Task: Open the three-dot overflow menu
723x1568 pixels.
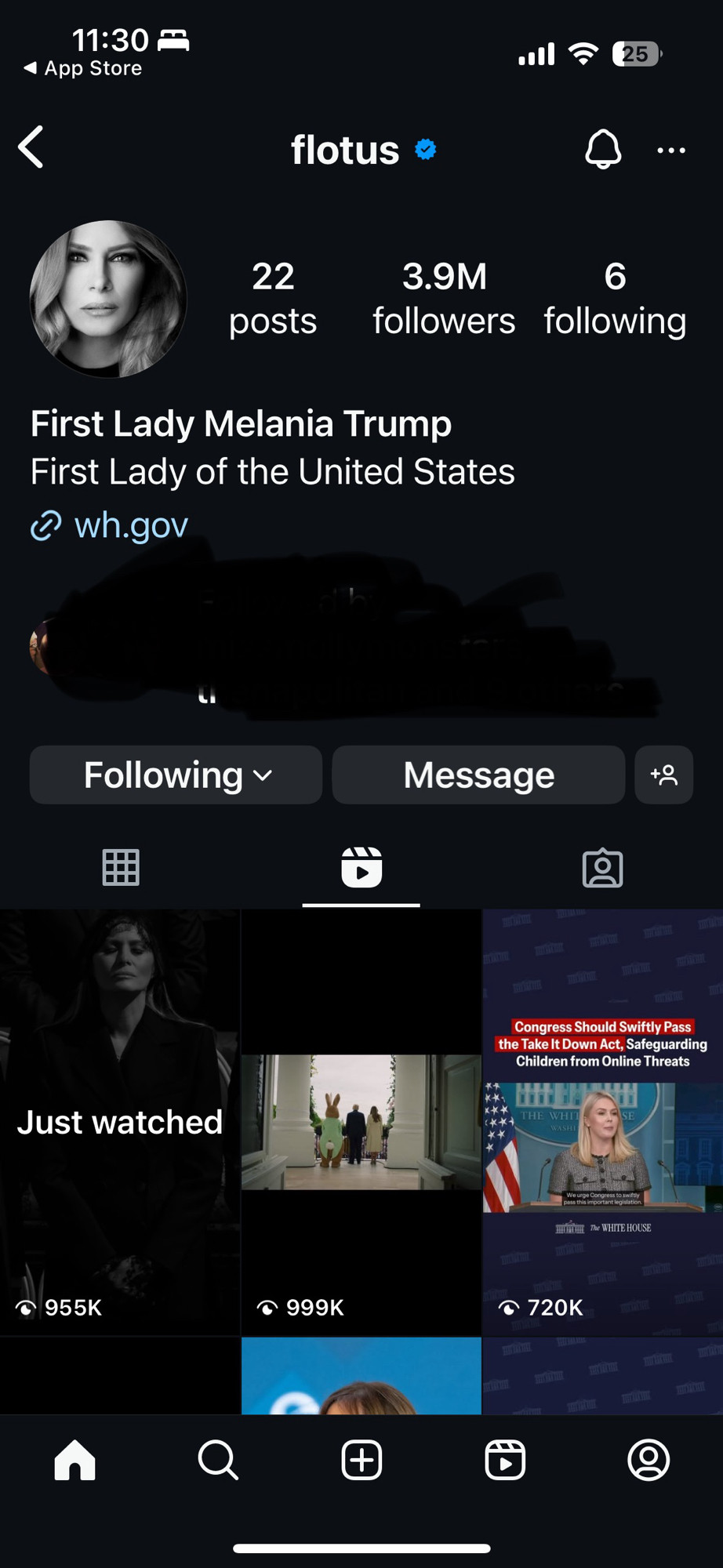Action: (x=671, y=150)
